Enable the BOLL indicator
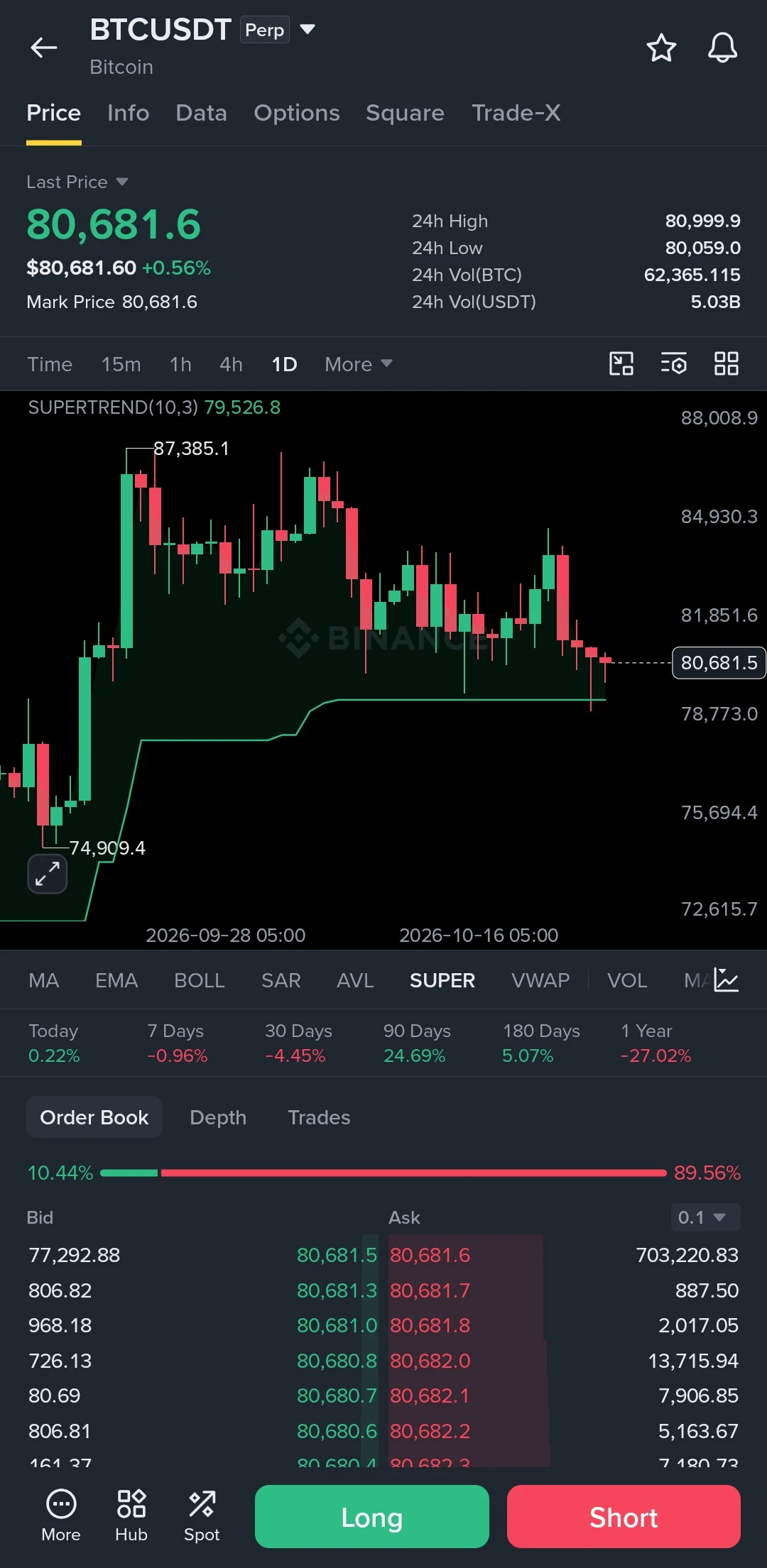 [x=200, y=980]
